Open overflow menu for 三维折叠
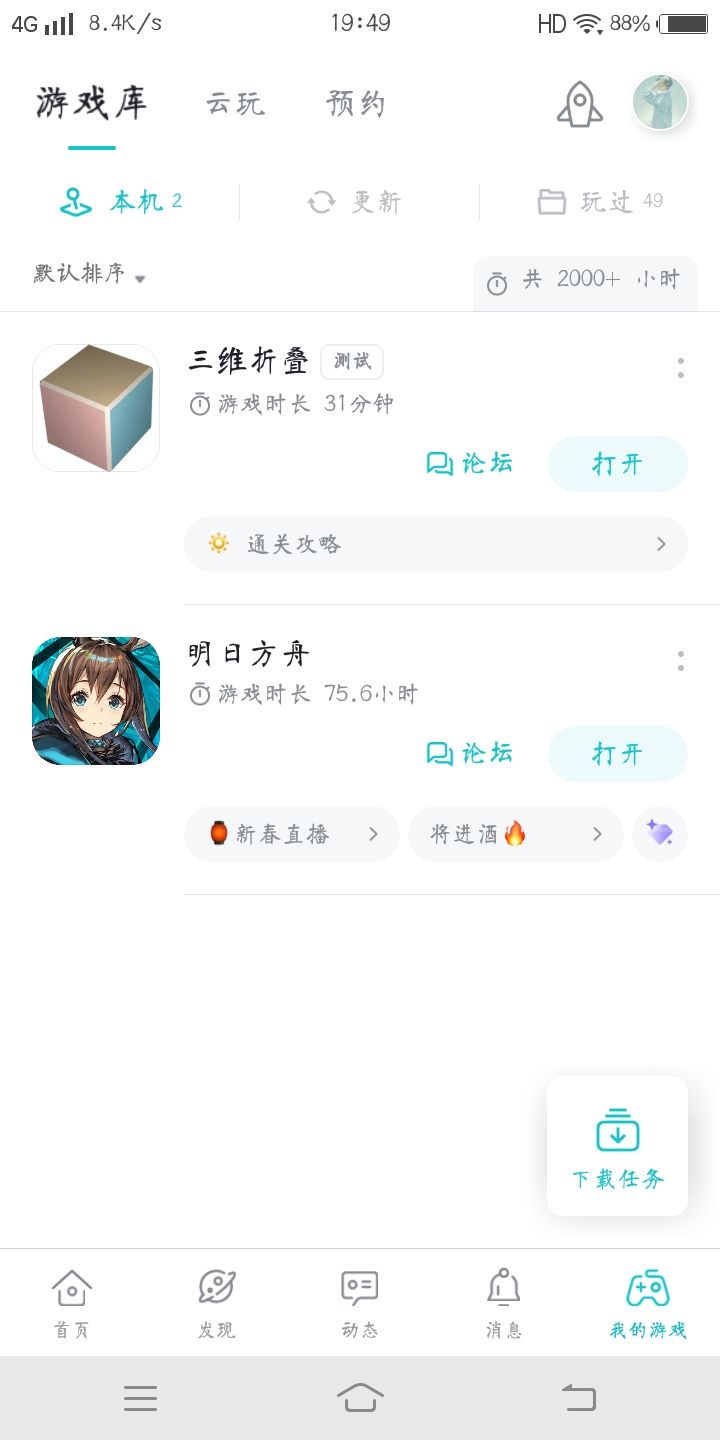The image size is (720, 1440). pos(681,368)
